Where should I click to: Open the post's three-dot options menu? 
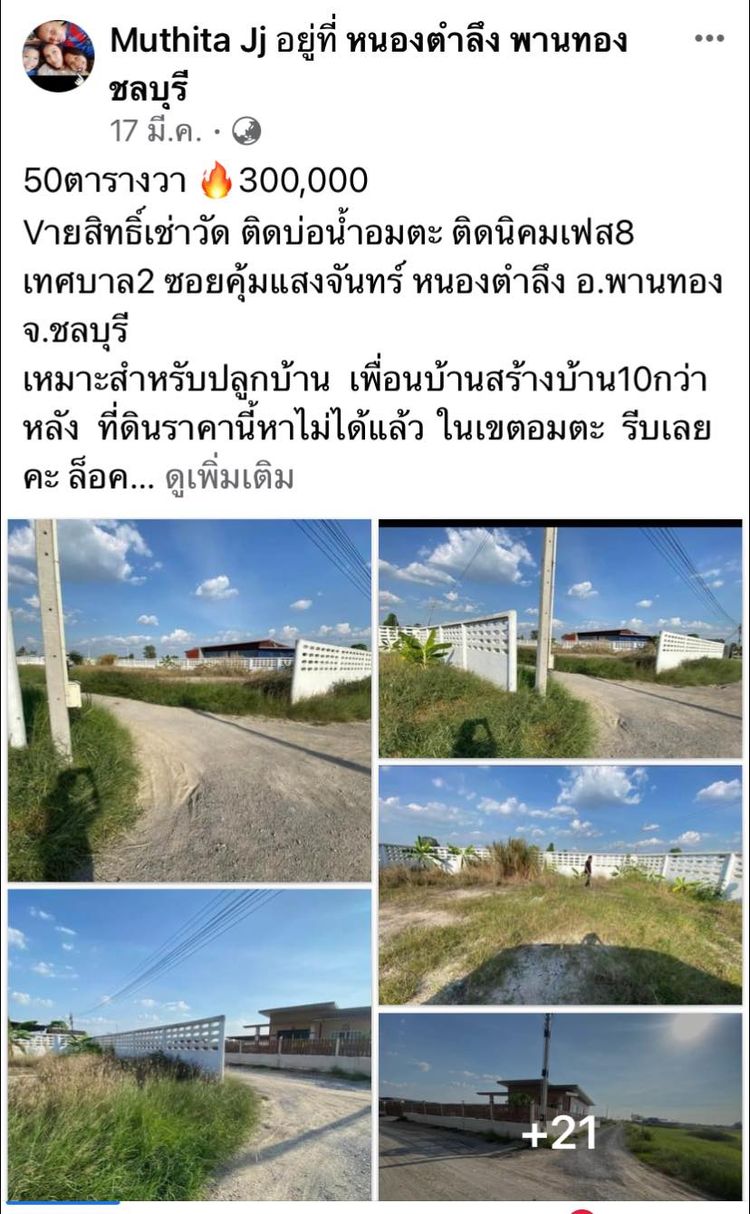point(708,39)
